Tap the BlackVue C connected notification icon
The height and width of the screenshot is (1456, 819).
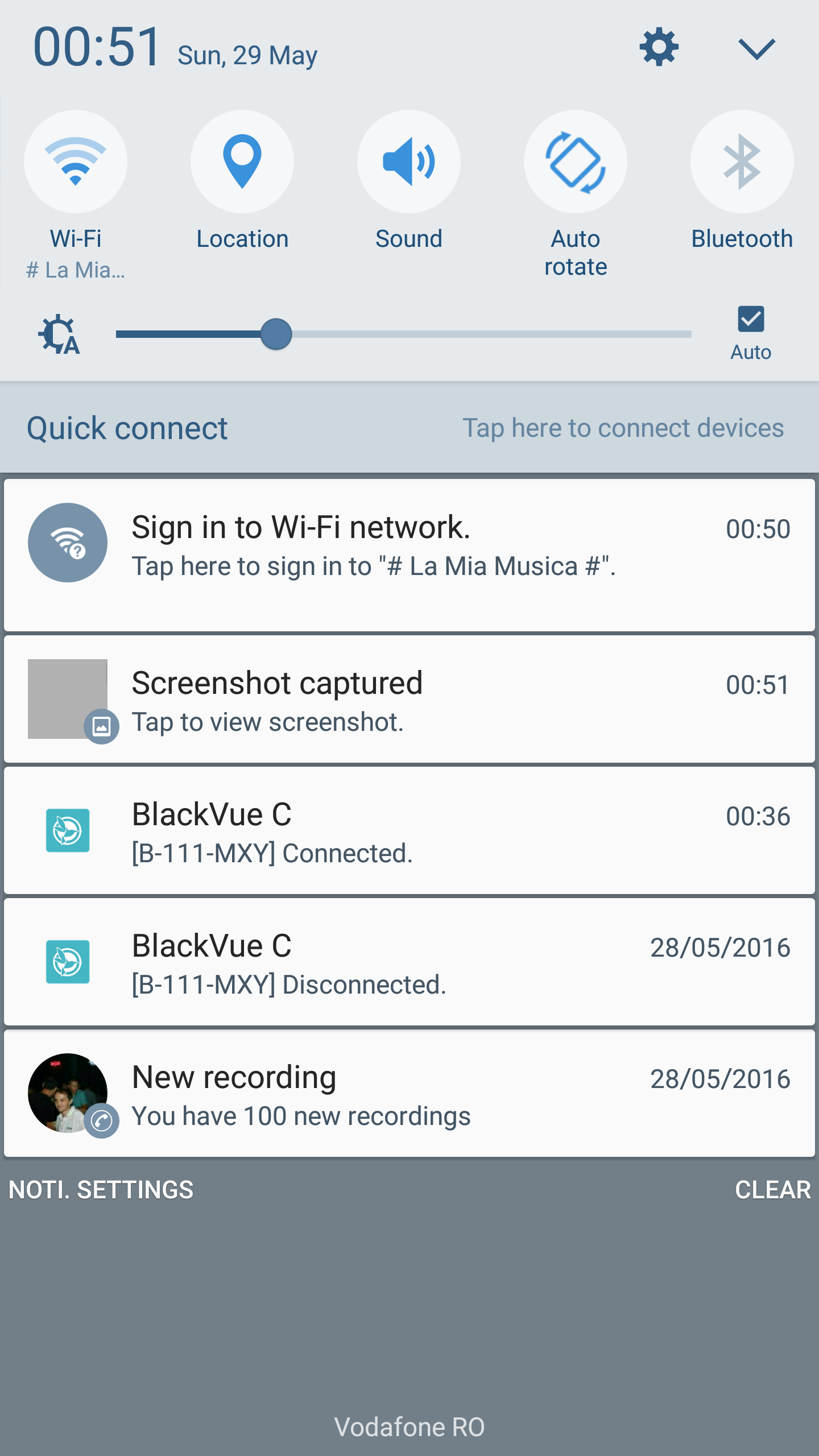(x=68, y=830)
